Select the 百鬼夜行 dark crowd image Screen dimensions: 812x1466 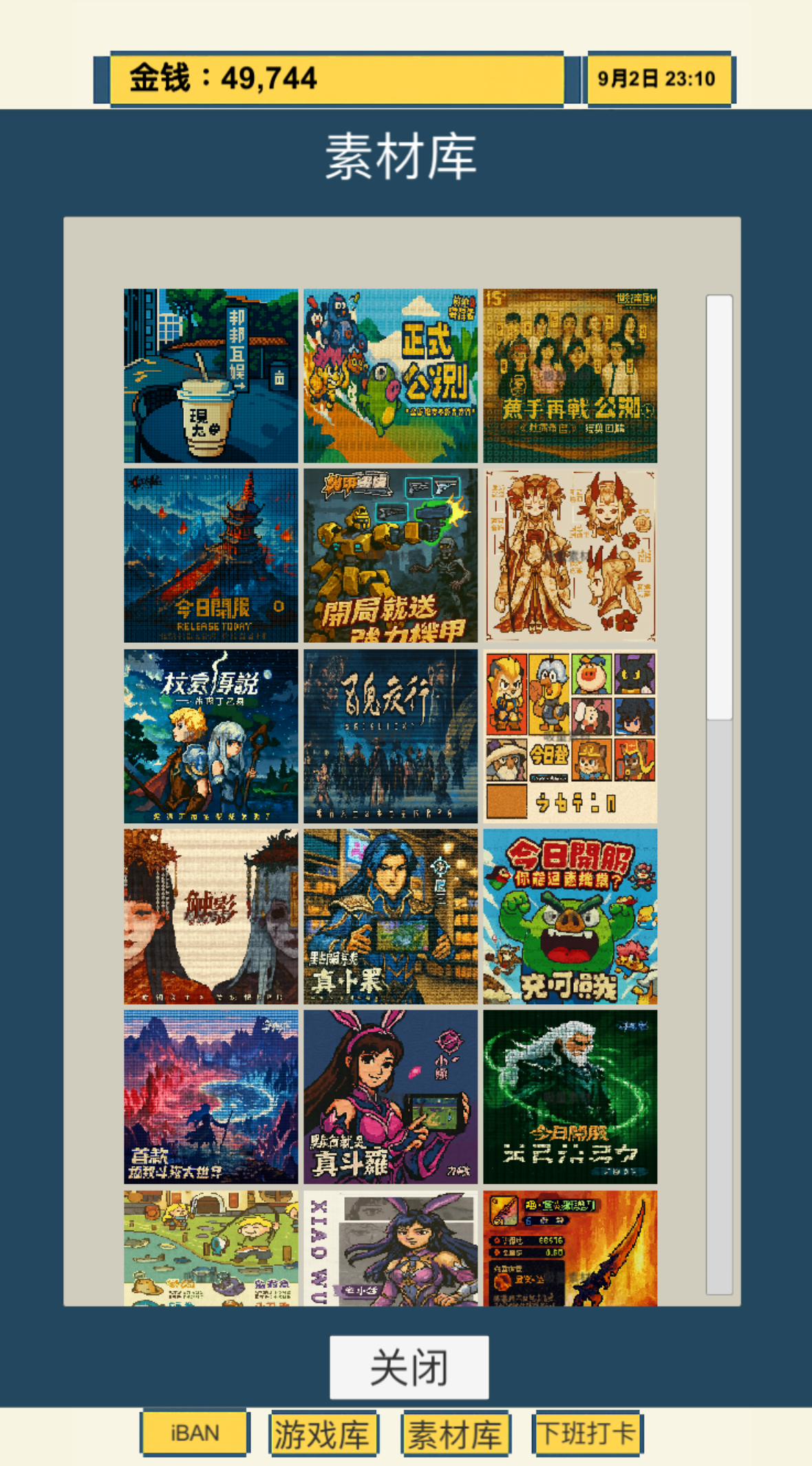(x=390, y=736)
